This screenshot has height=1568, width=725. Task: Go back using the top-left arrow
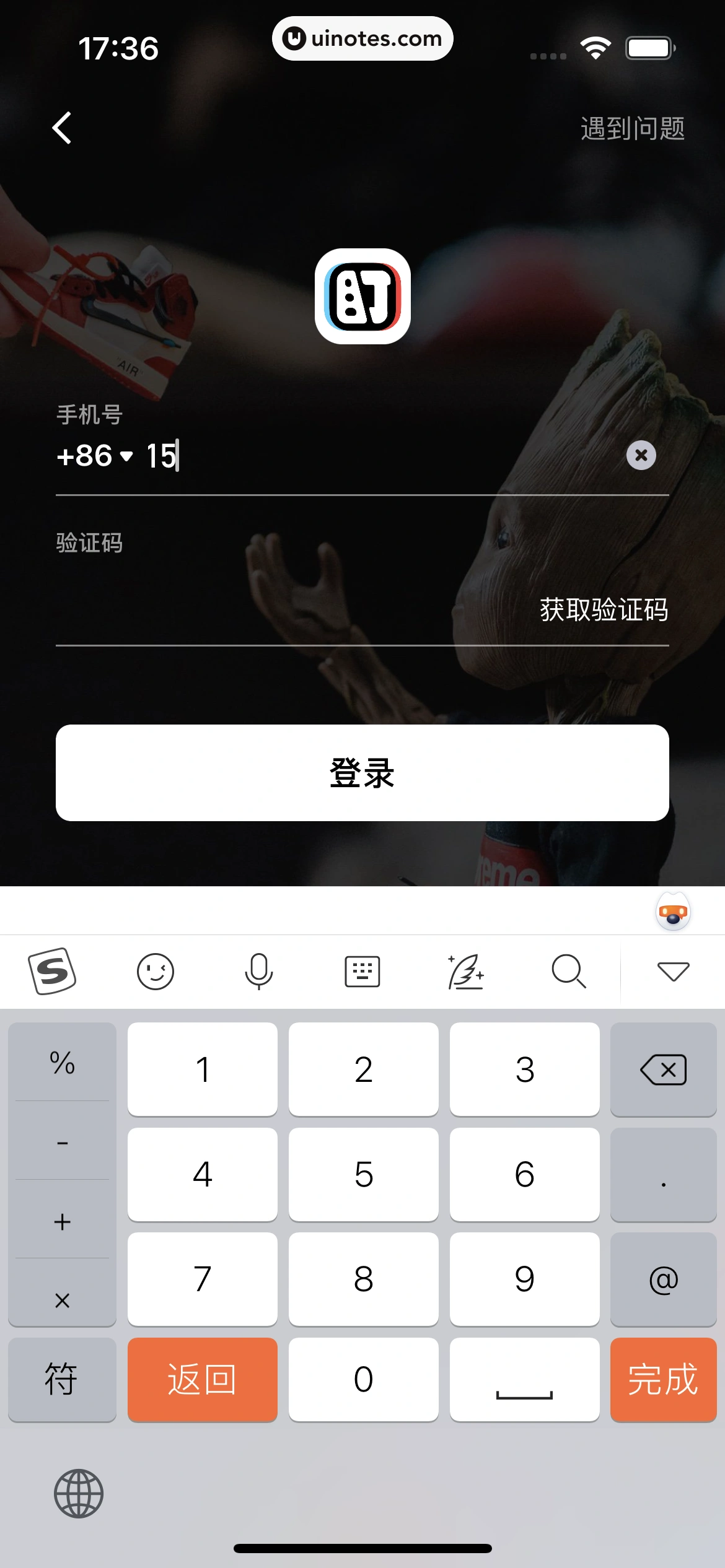point(62,128)
